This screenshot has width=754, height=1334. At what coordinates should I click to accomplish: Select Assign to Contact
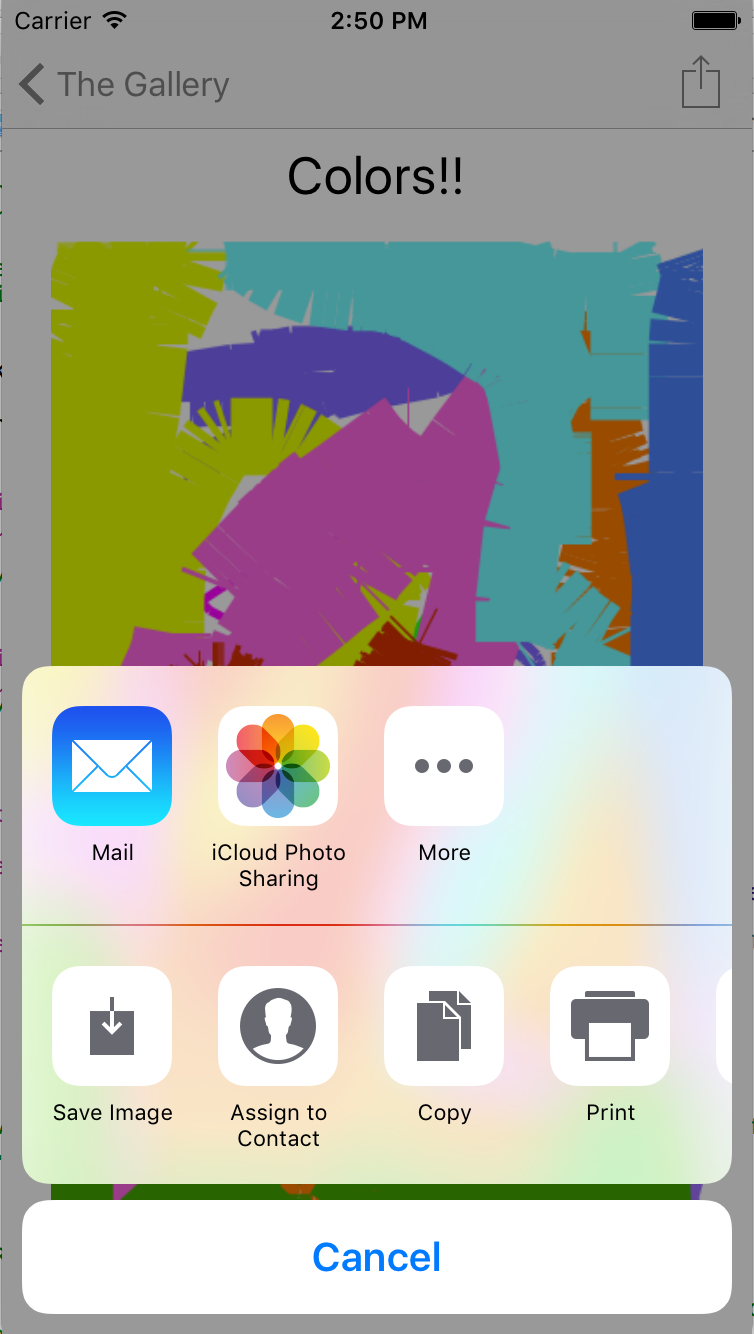(x=278, y=1026)
